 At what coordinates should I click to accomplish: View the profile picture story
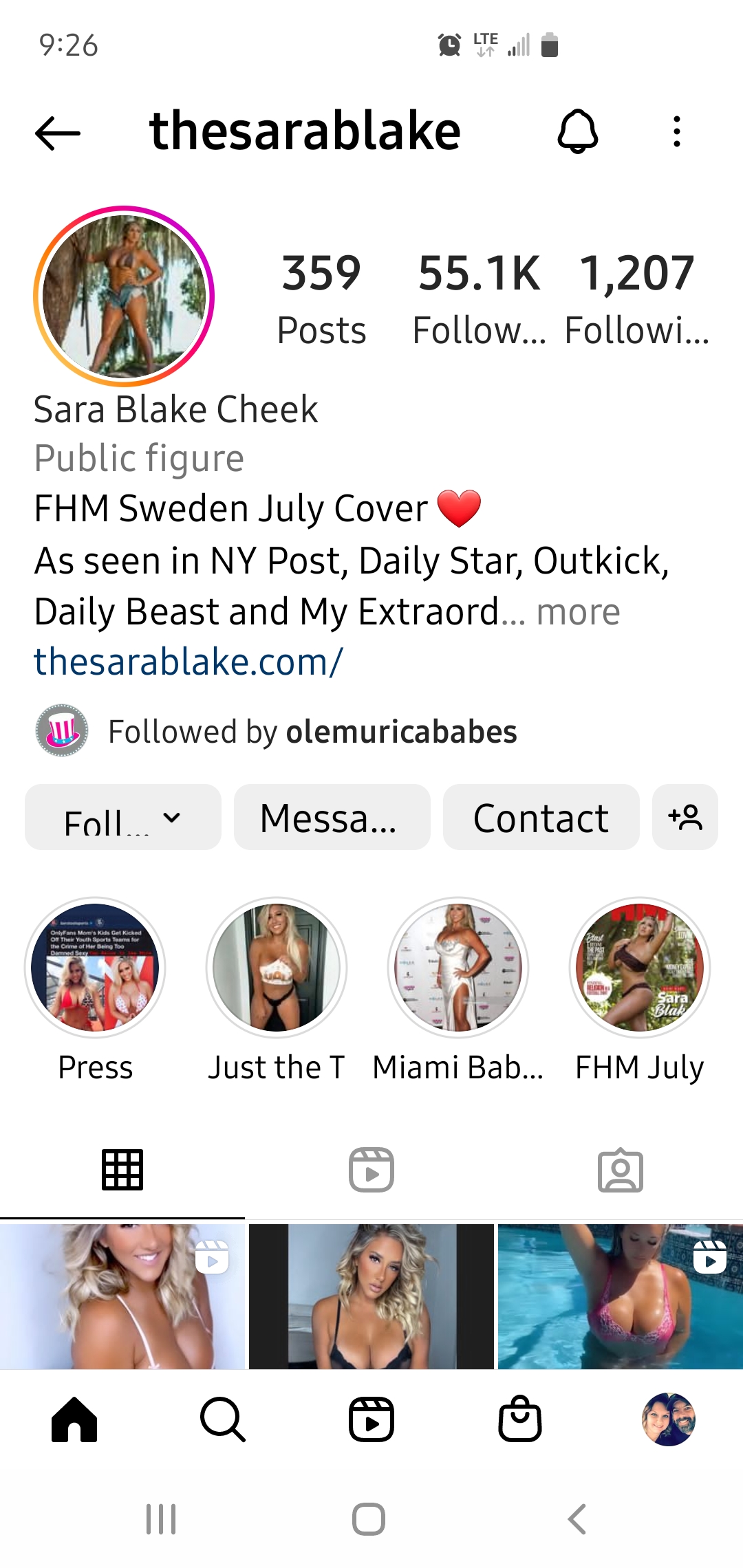[124, 296]
